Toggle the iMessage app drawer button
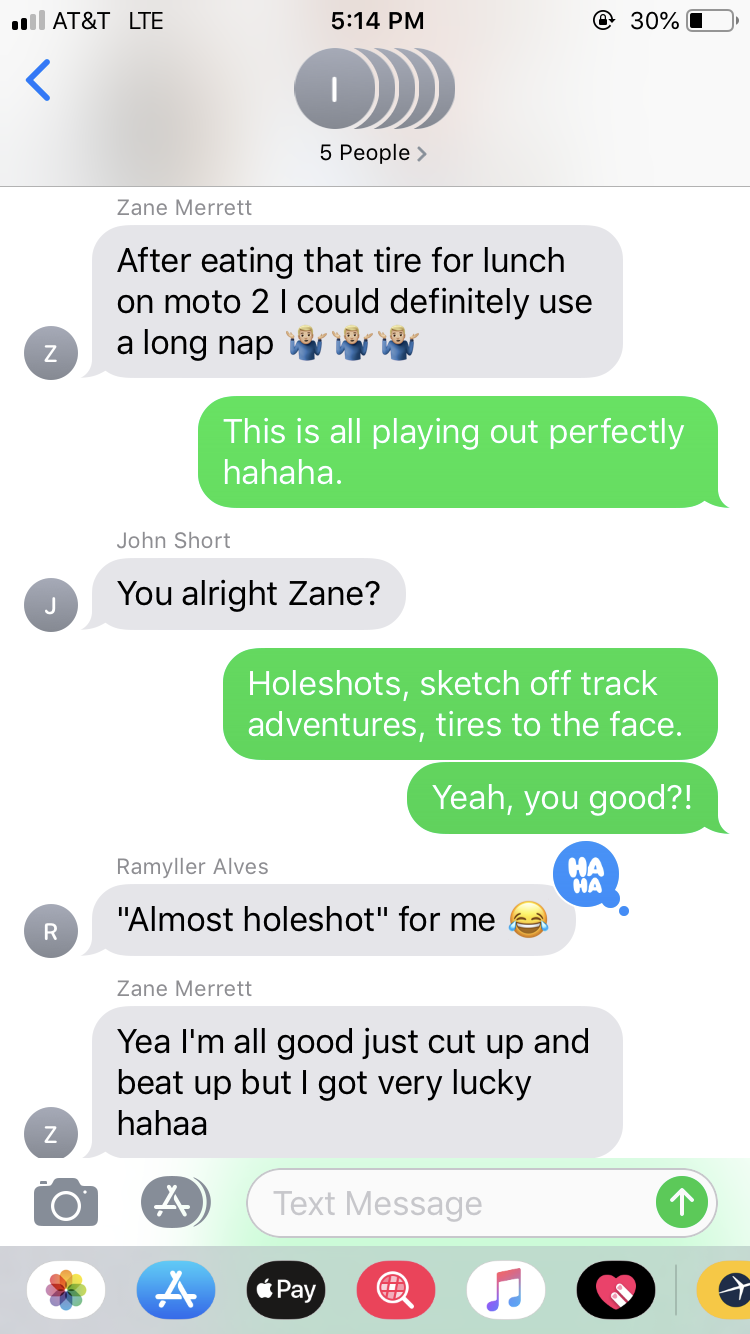Screen dimensions: 750x1334 [173, 1202]
